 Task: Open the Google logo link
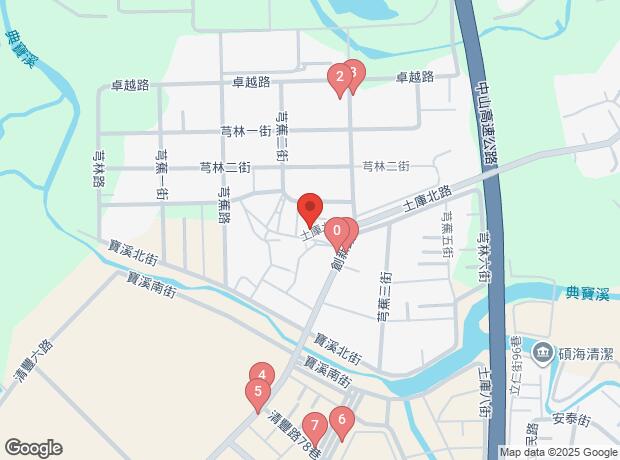click(33, 448)
